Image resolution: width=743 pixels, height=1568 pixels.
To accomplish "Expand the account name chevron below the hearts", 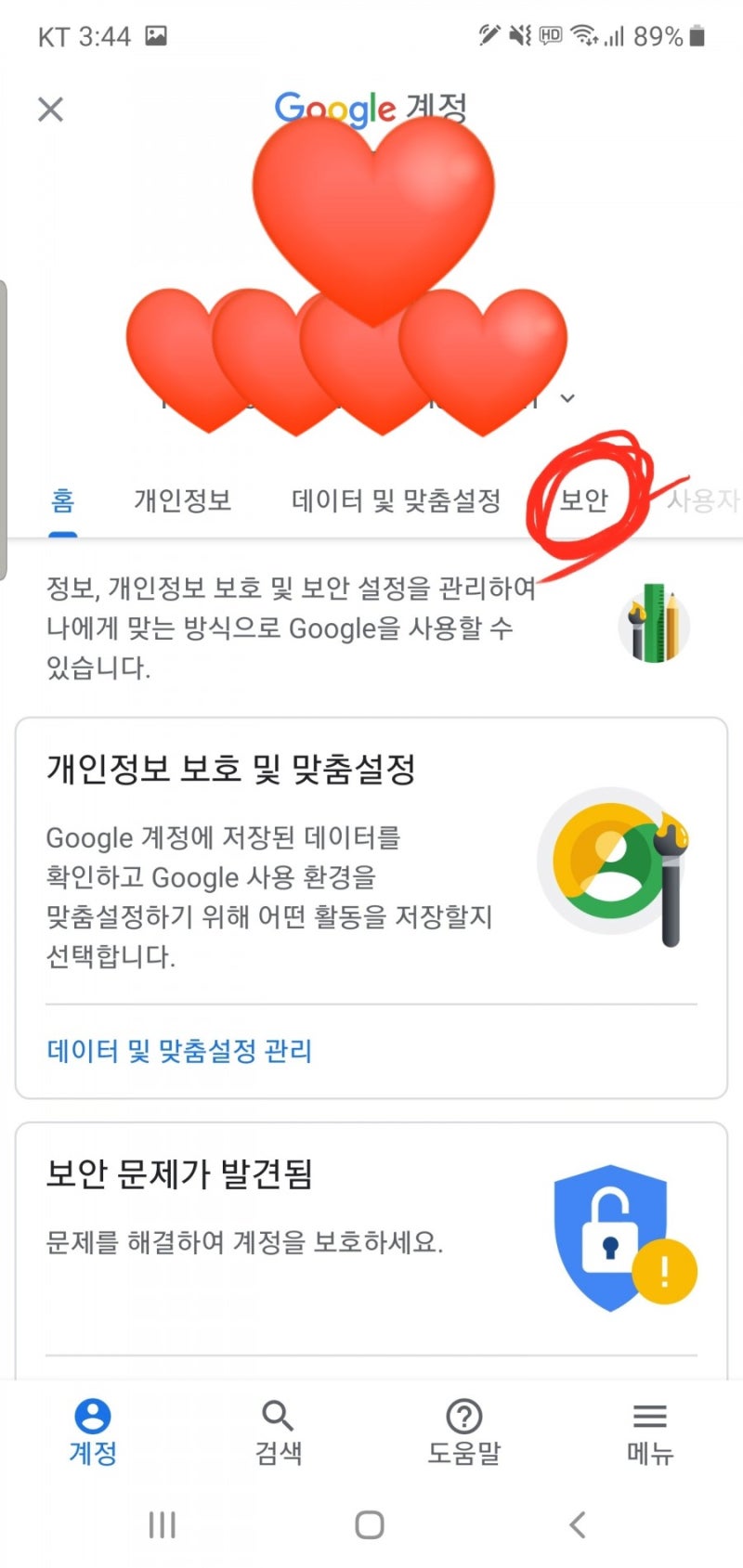I will click(x=567, y=398).
